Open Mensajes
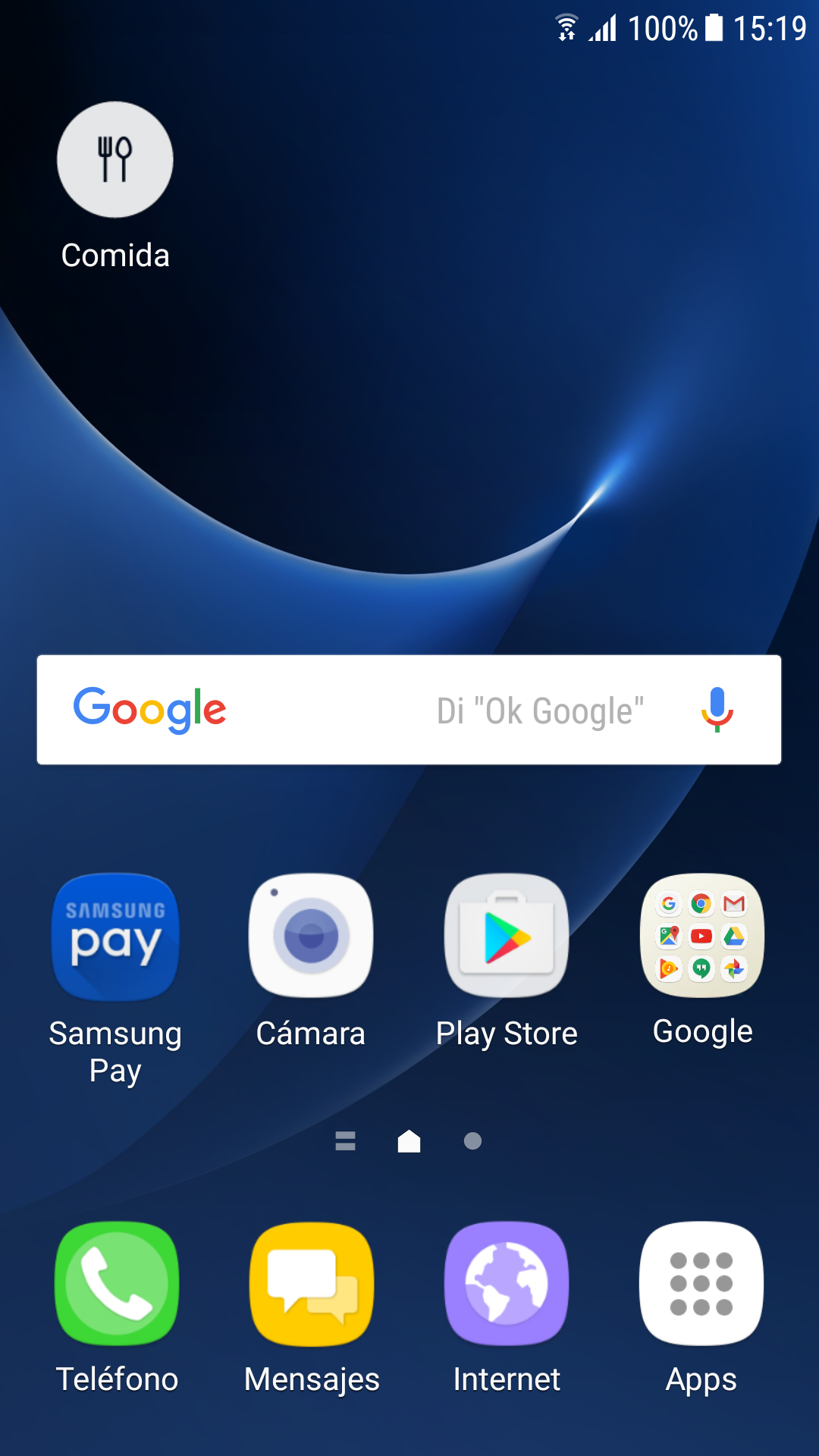Viewport: 819px width, 1456px height. [312, 1283]
